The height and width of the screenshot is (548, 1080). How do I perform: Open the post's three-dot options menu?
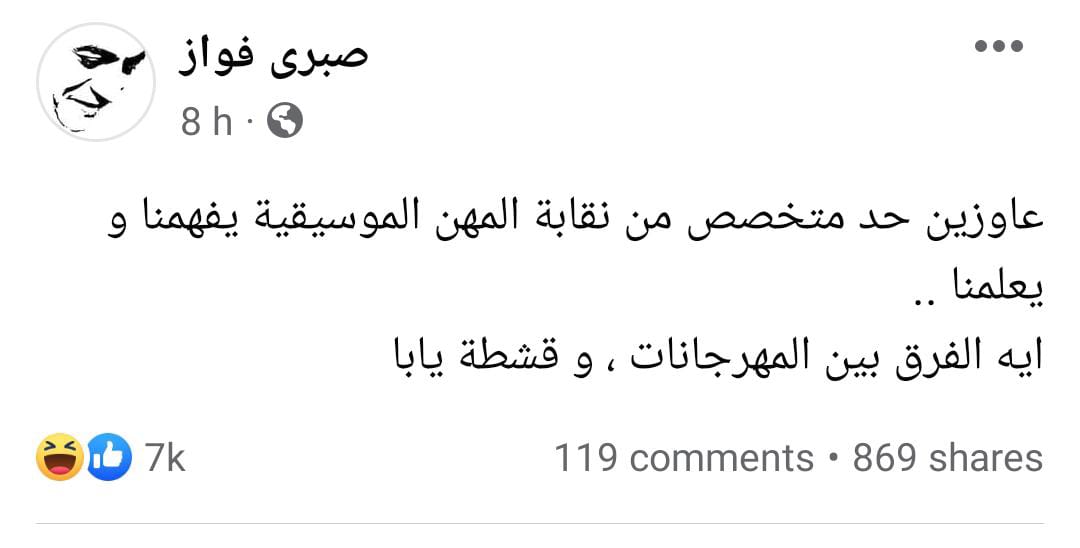click(x=999, y=47)
